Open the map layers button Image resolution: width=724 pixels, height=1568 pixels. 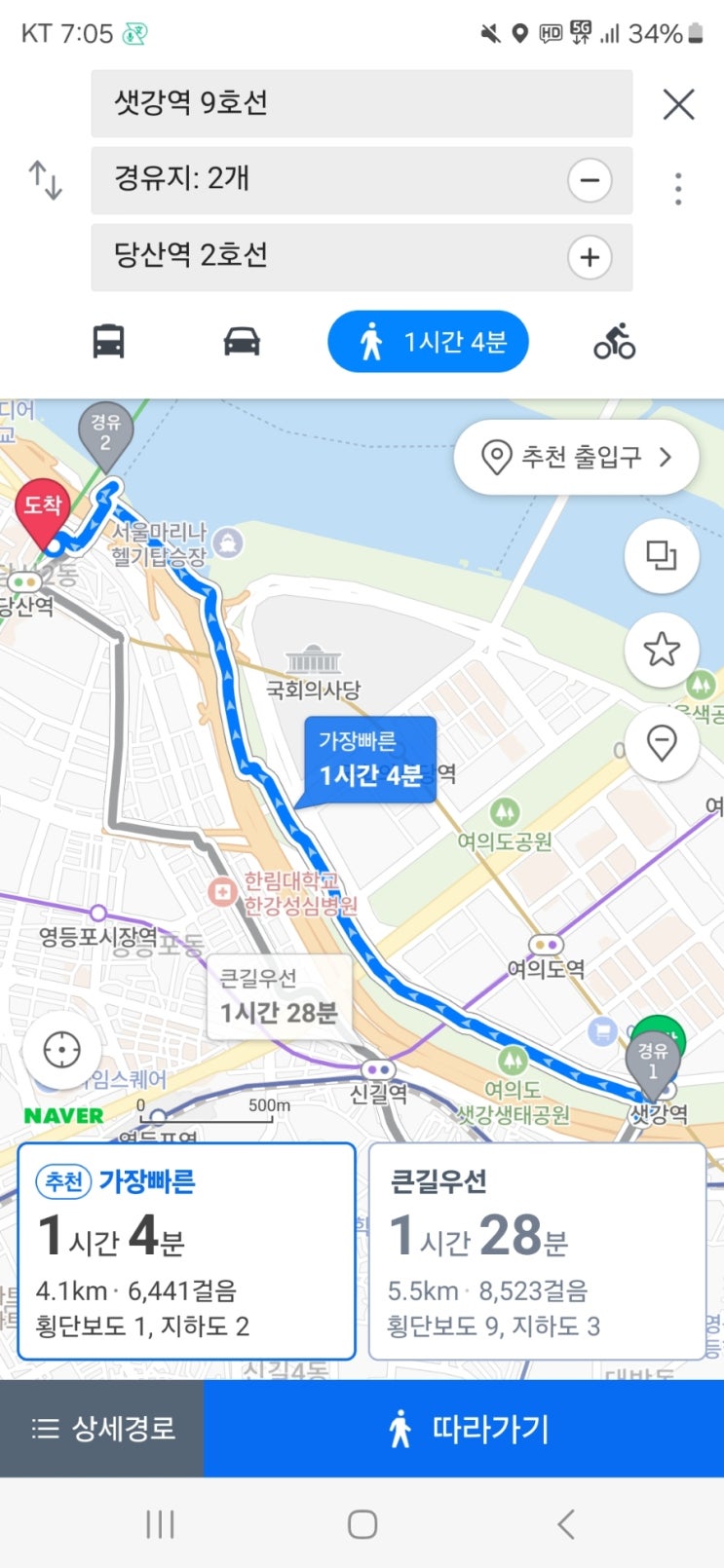pyautogui.click(x=662, y=556)
